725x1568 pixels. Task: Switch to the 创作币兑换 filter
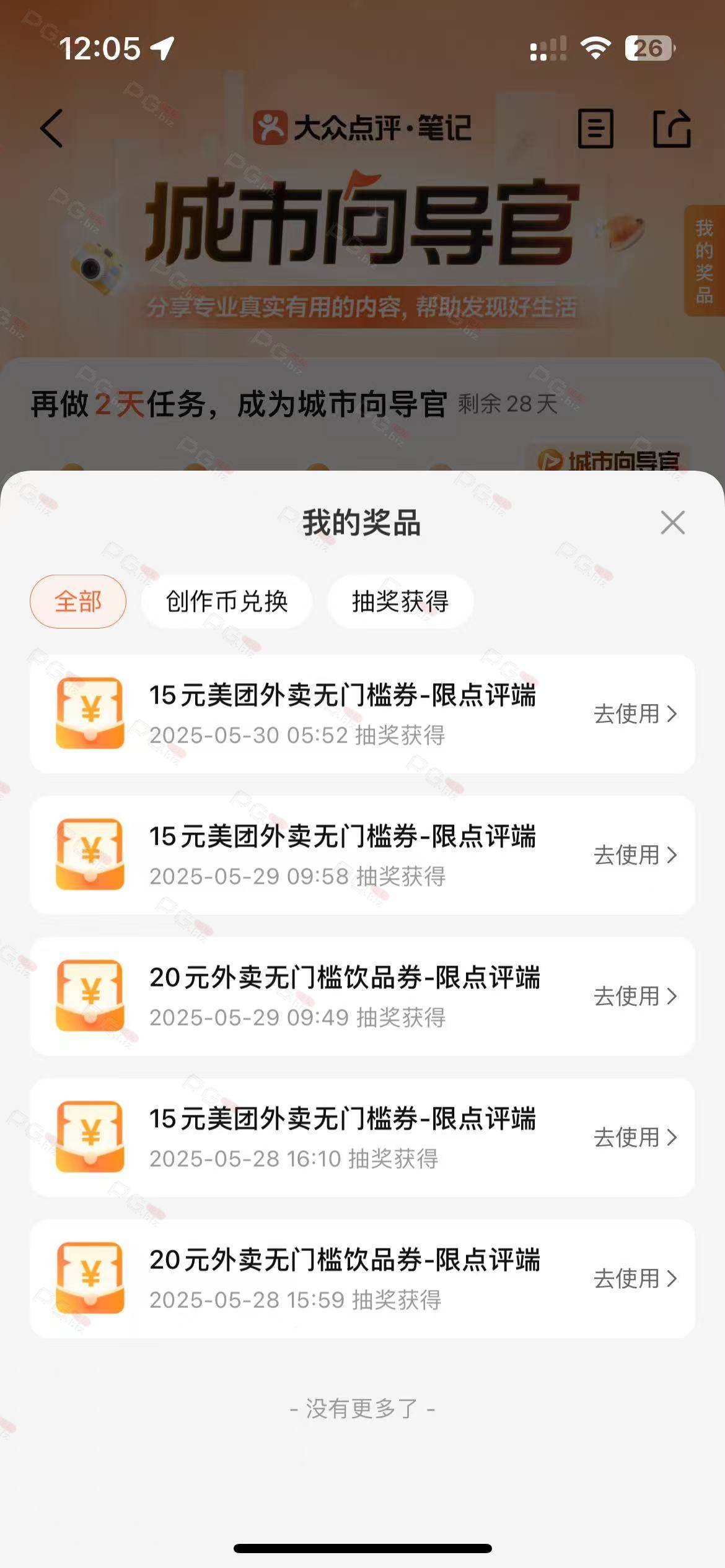coord(227,601)
